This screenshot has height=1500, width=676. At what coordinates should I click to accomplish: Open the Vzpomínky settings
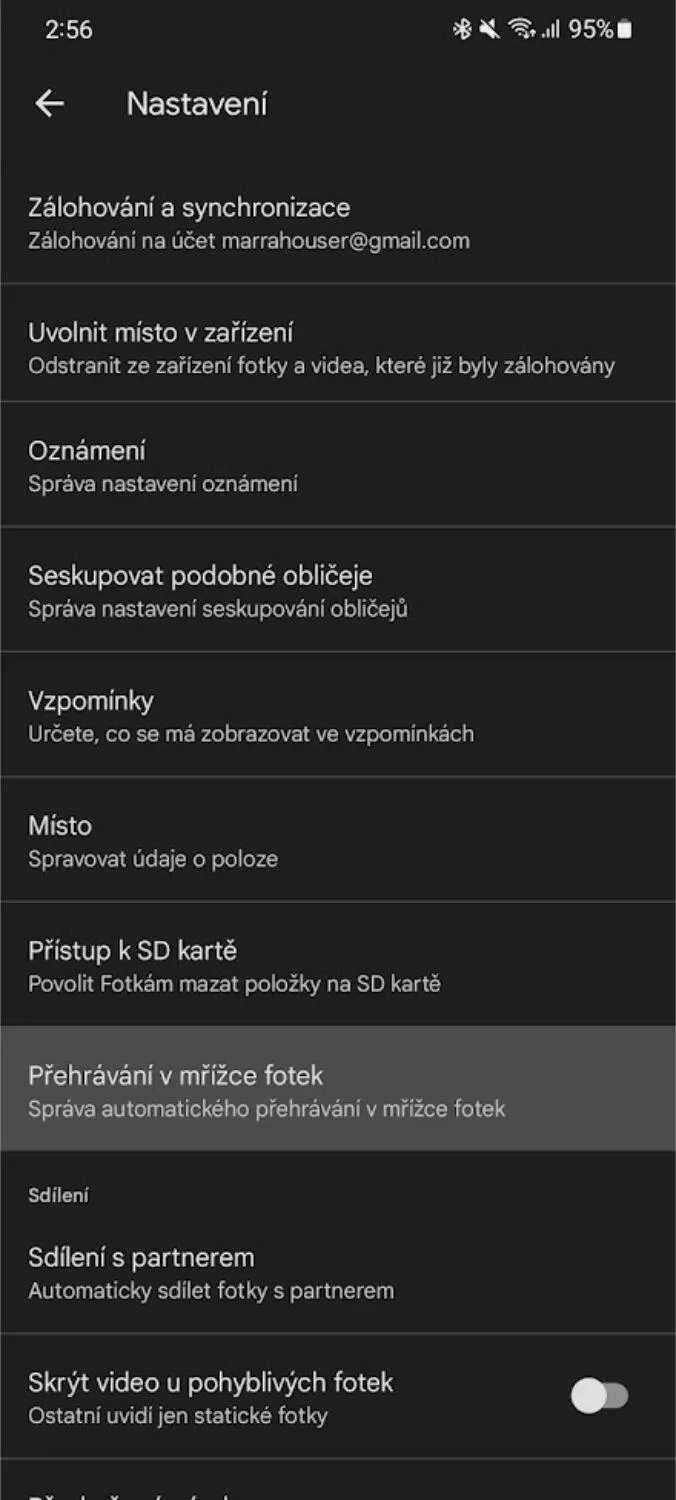(338, 715)
